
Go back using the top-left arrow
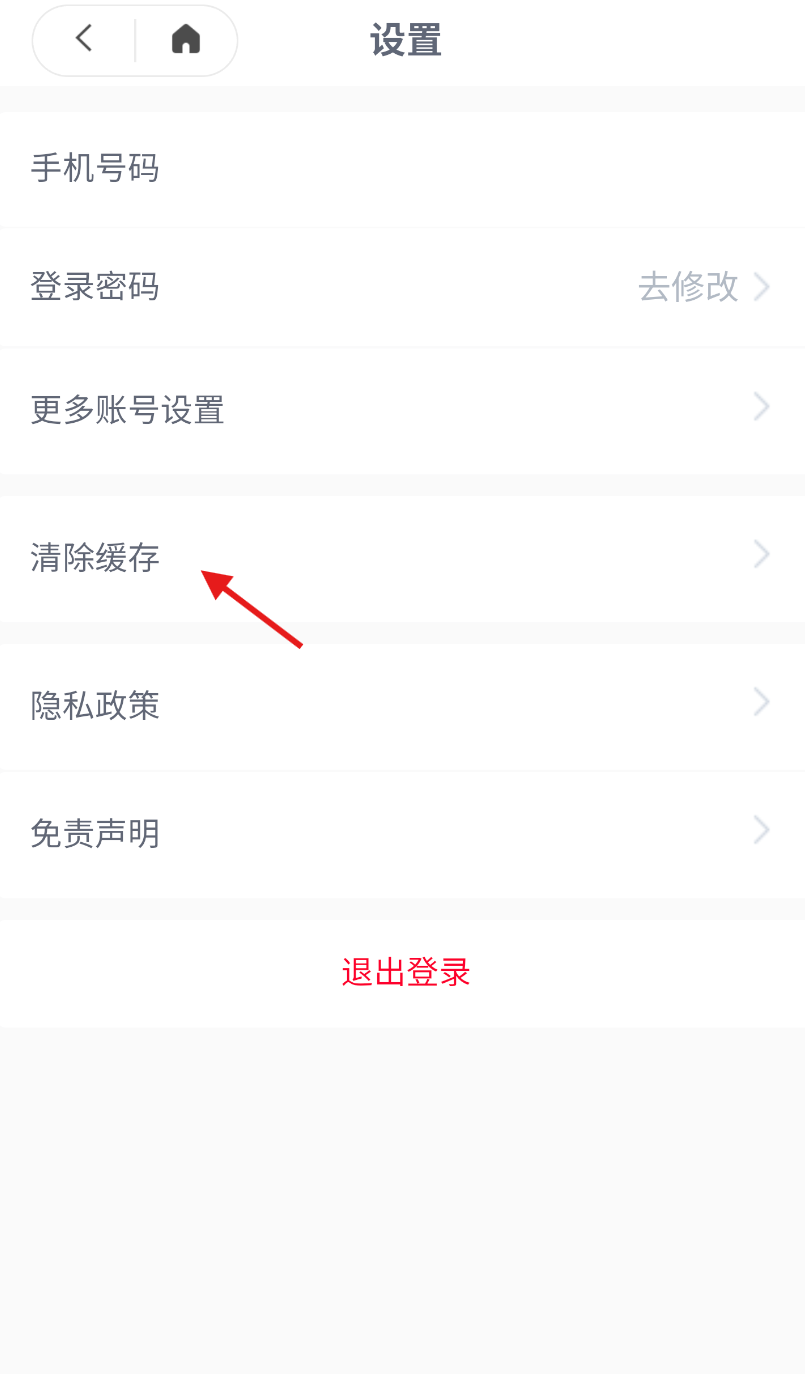click(x=84, y=40)
